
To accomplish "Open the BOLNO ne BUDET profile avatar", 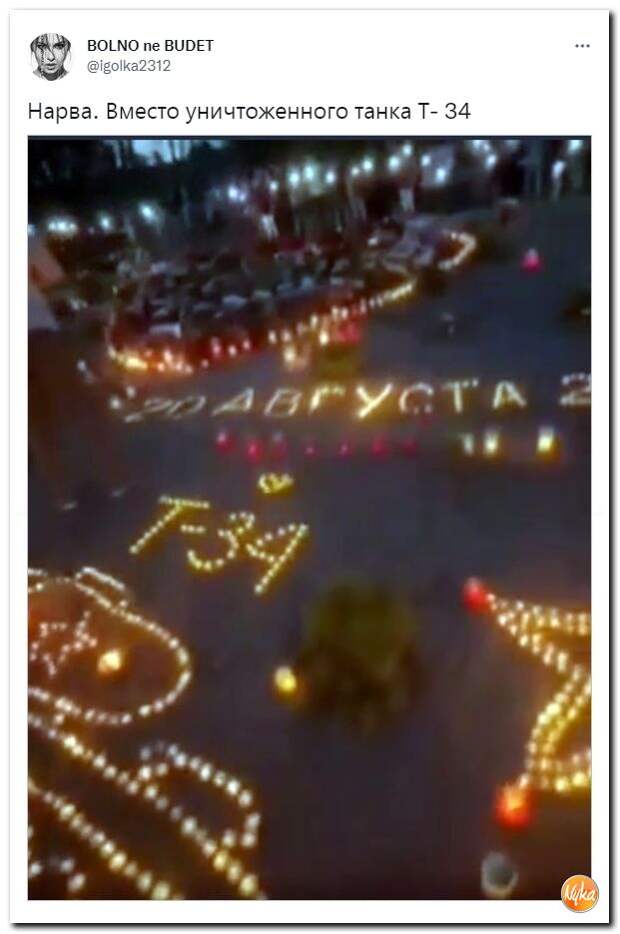I will point(50,56).
